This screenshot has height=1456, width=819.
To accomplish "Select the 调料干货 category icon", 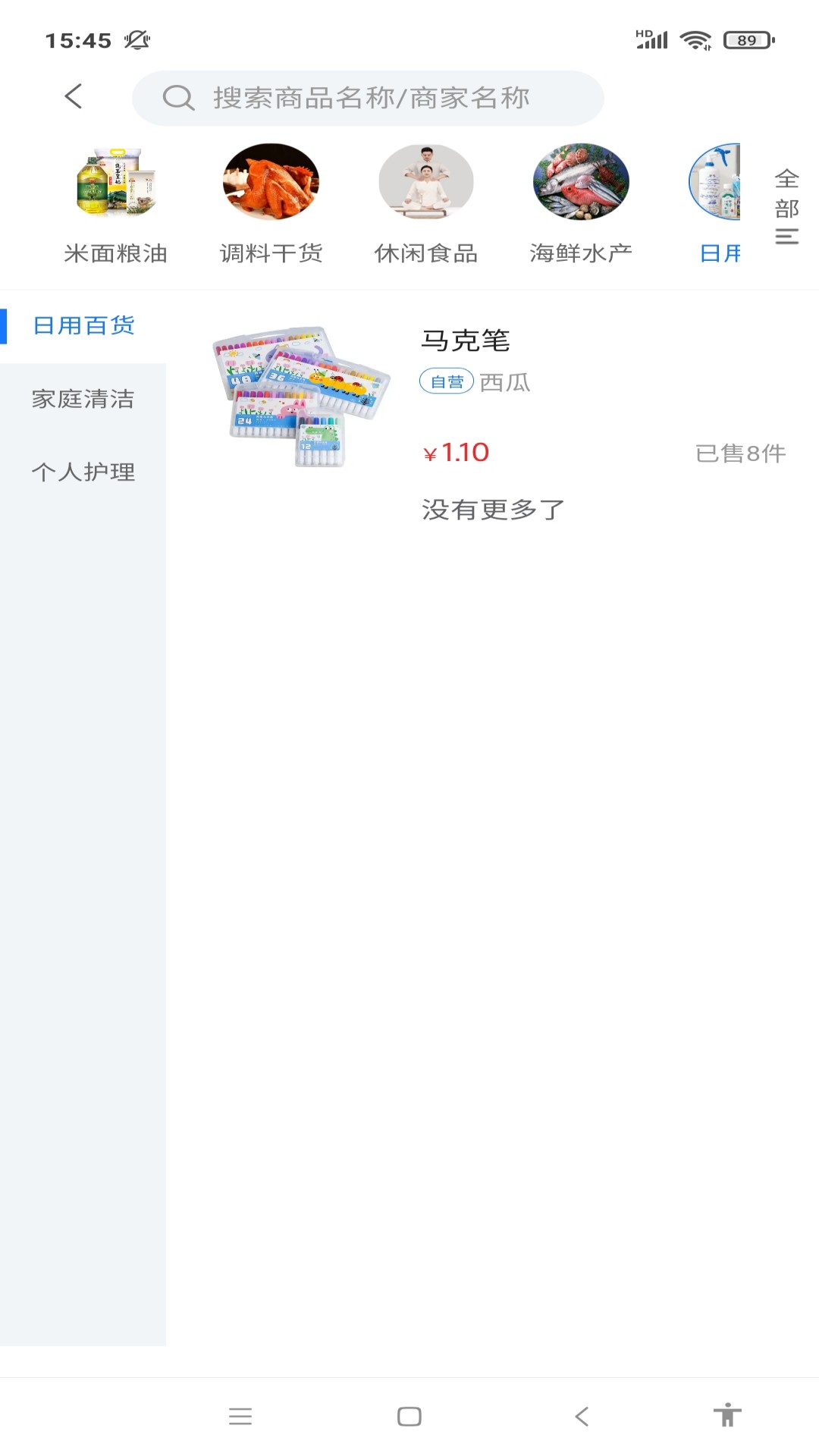I will 271,182.
